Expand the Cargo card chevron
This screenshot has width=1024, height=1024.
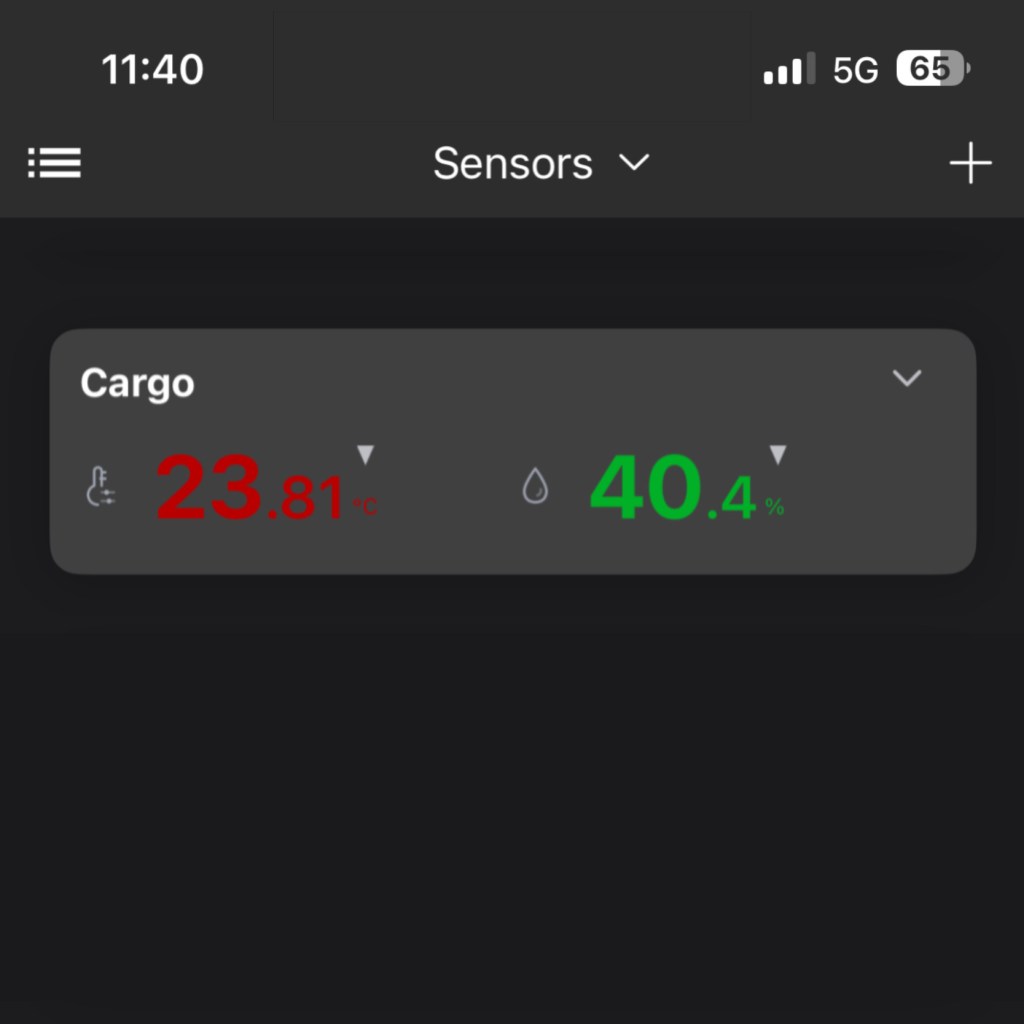tap(906, 378)
